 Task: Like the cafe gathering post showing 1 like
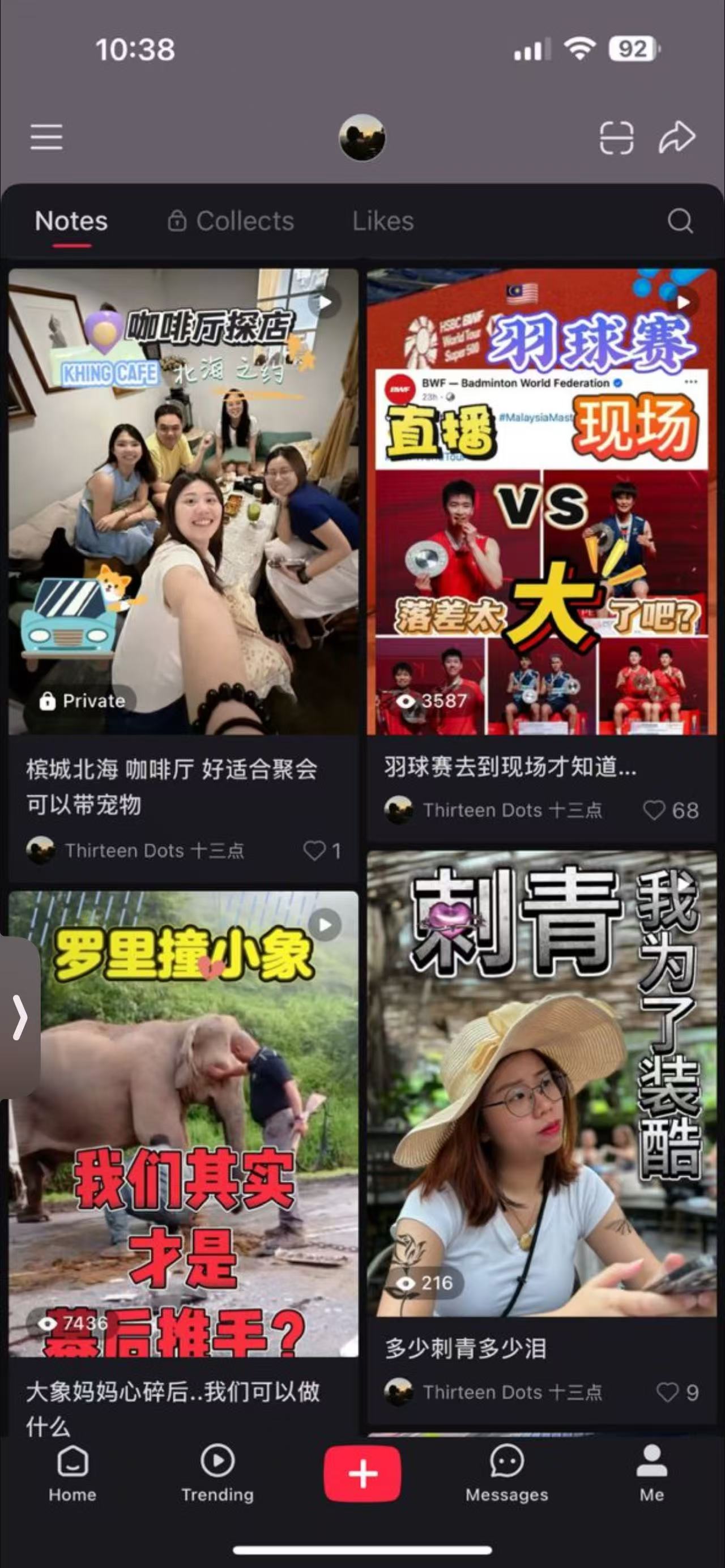tap(316, 851)
